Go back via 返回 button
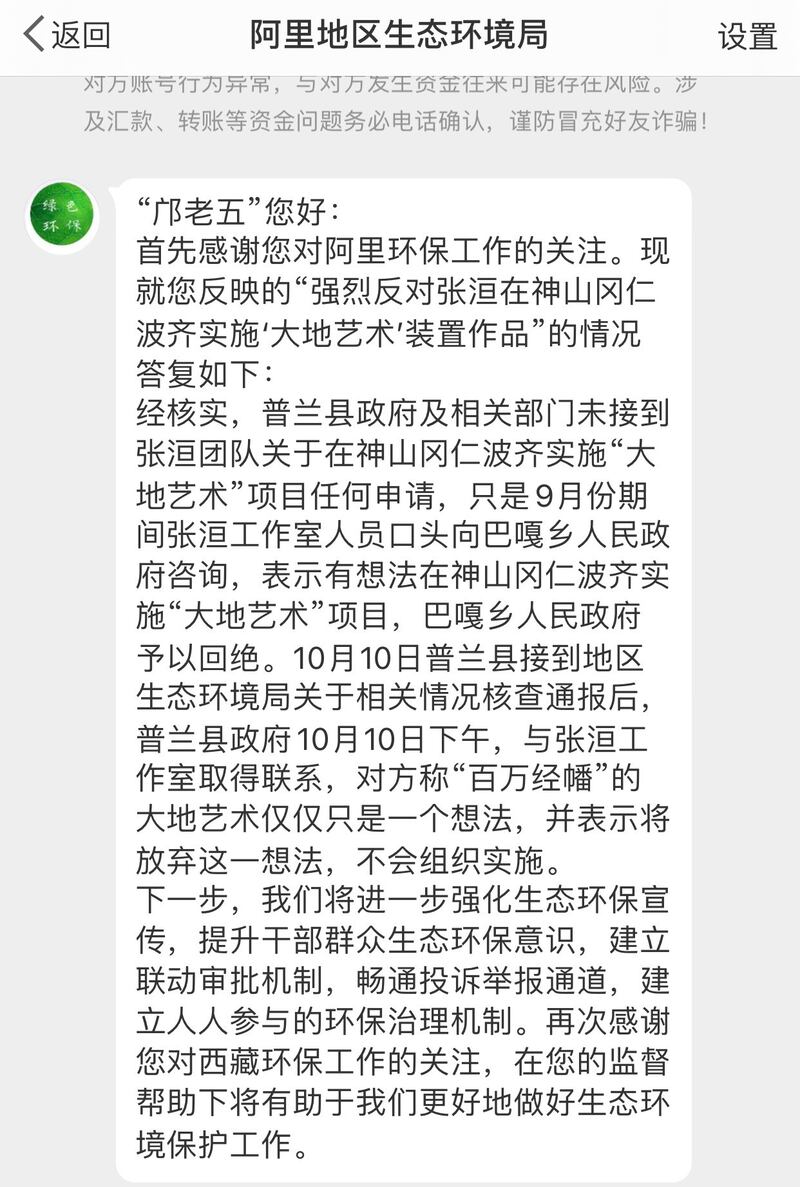 [x=66, y=35]
